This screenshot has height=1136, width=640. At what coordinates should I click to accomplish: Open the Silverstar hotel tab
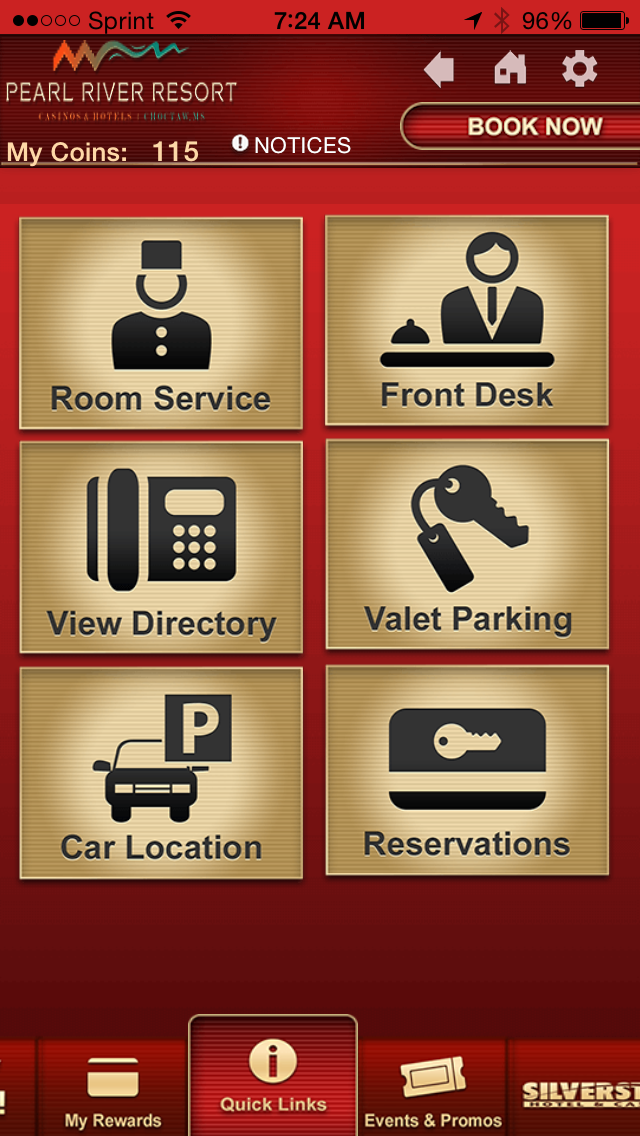[x=575, y=1089]
